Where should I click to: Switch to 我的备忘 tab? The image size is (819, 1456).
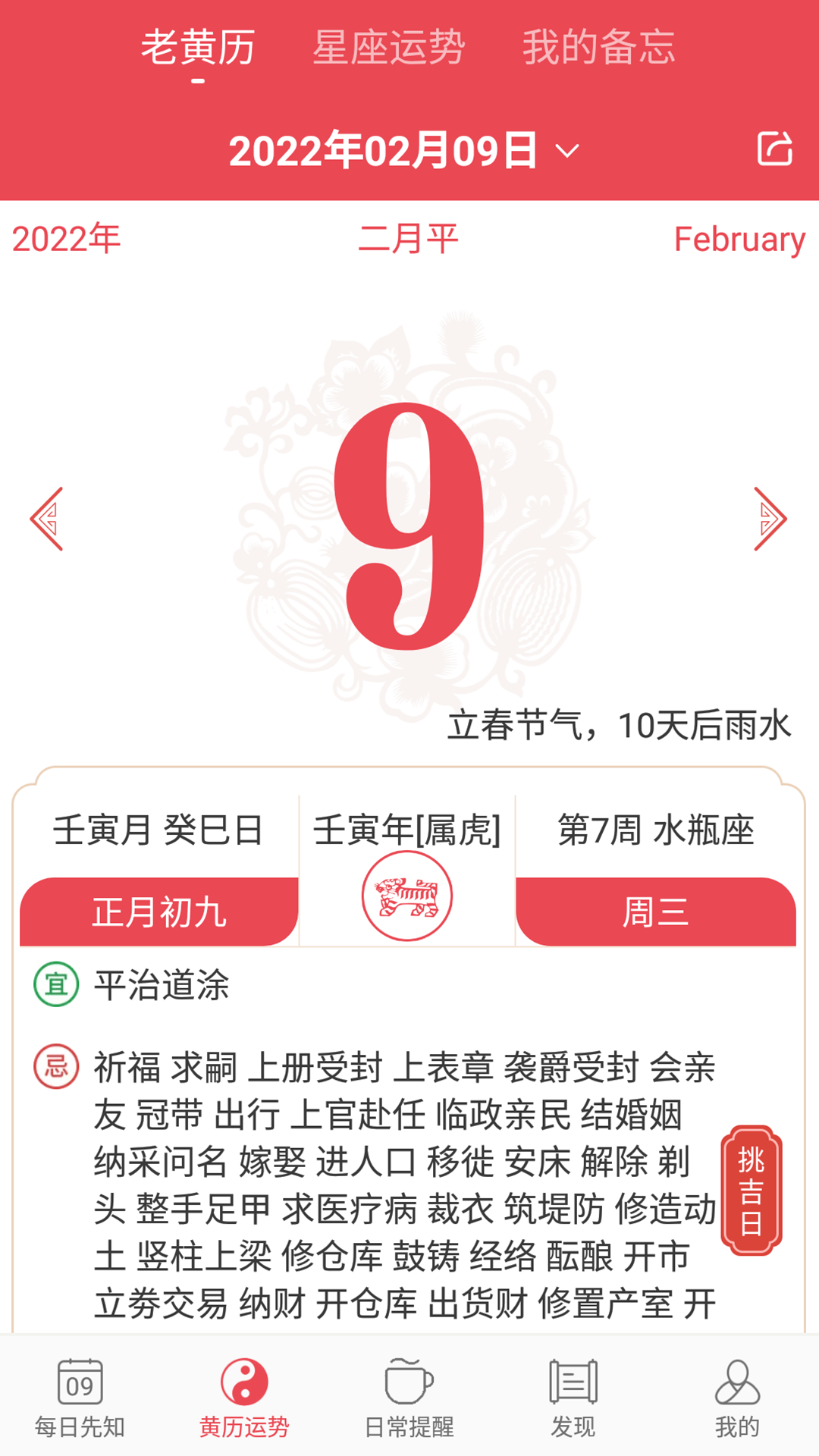coord(598,47)
